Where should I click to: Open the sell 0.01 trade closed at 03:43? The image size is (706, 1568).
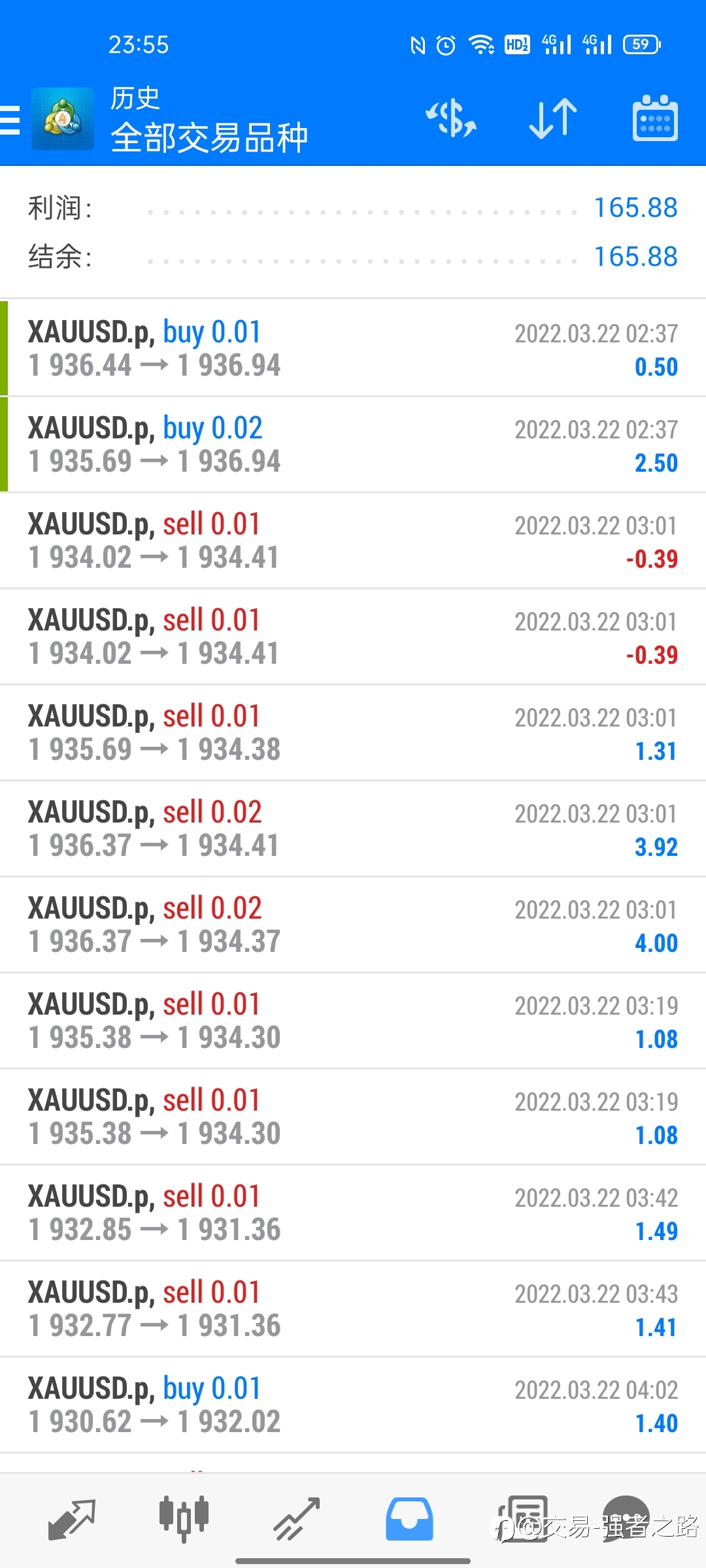tap(353, 1309)
